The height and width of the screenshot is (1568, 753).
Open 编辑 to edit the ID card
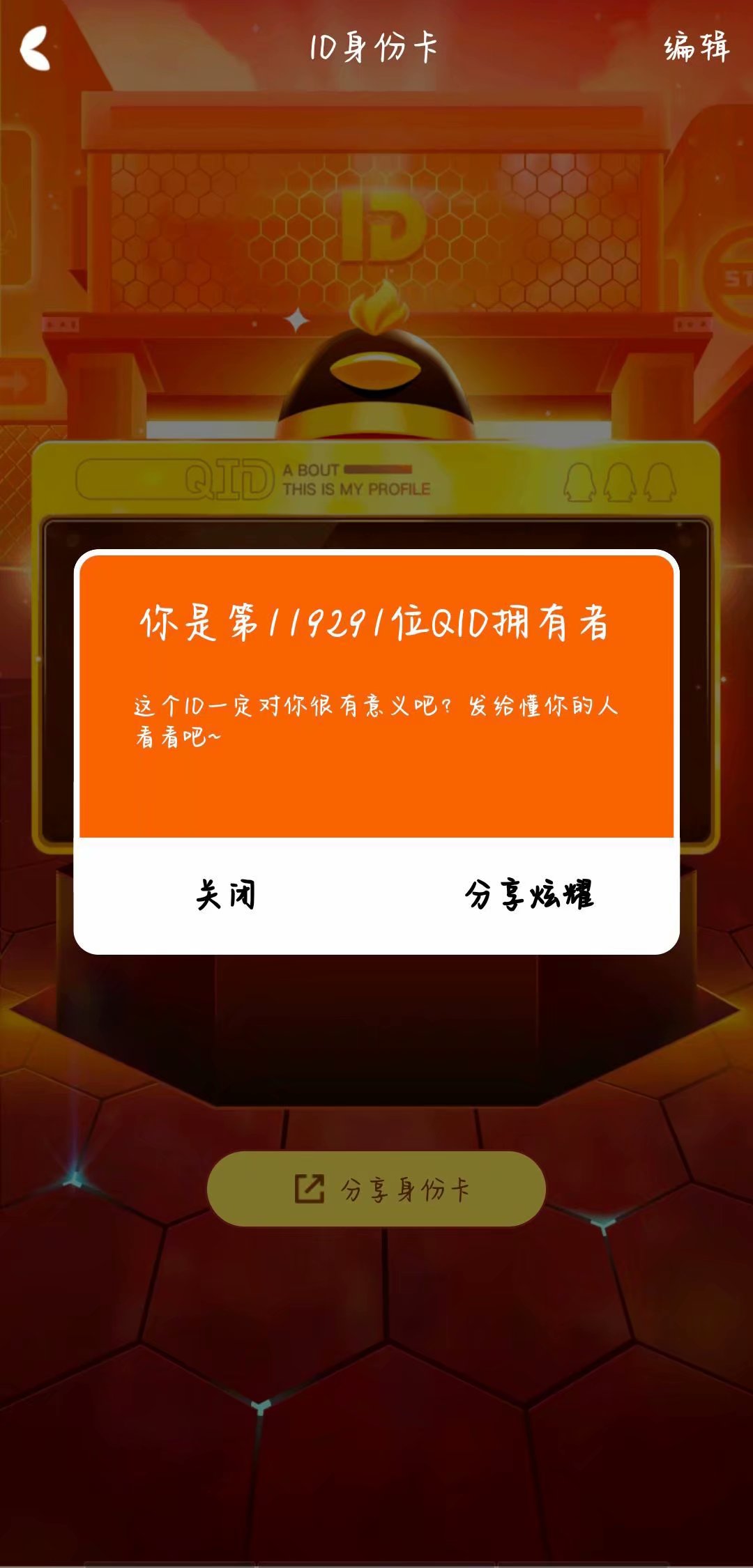pyautogui.click(x=696, y=47)
